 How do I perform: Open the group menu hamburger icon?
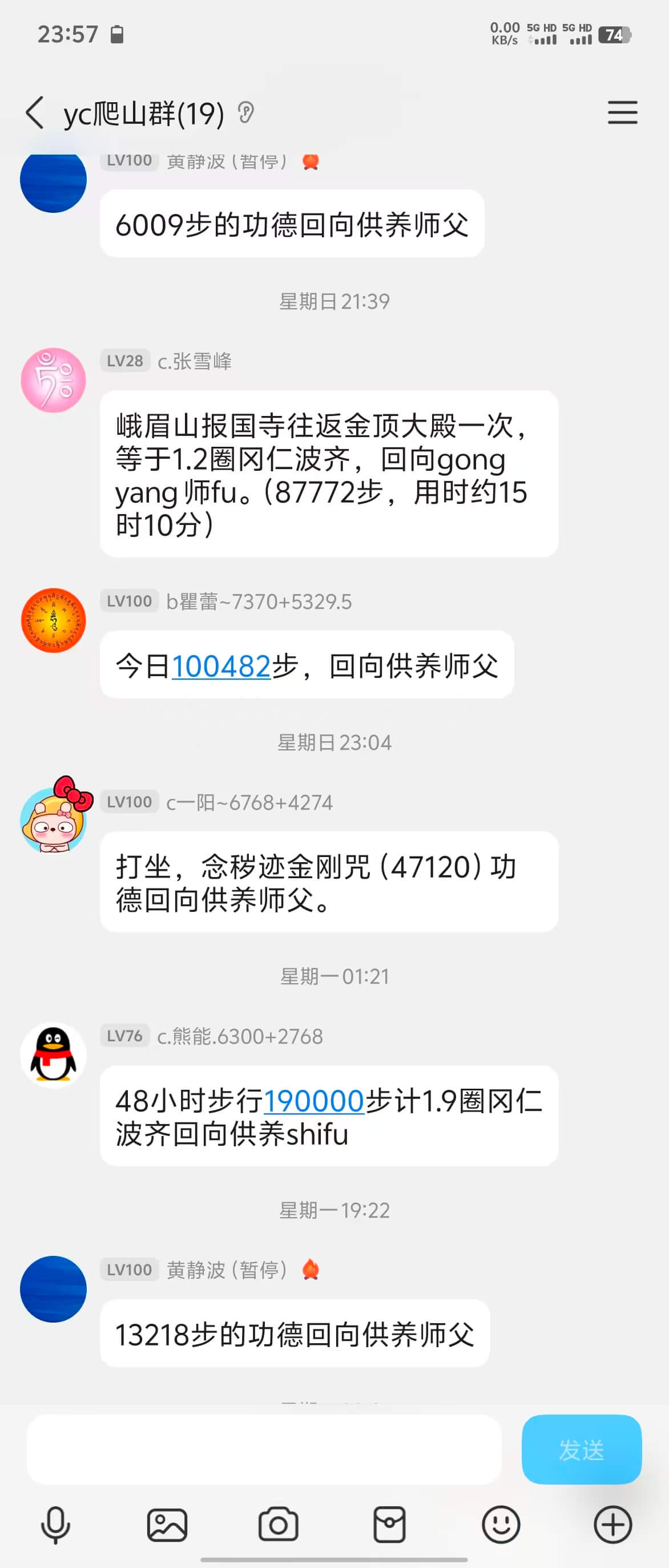point(622,113)
